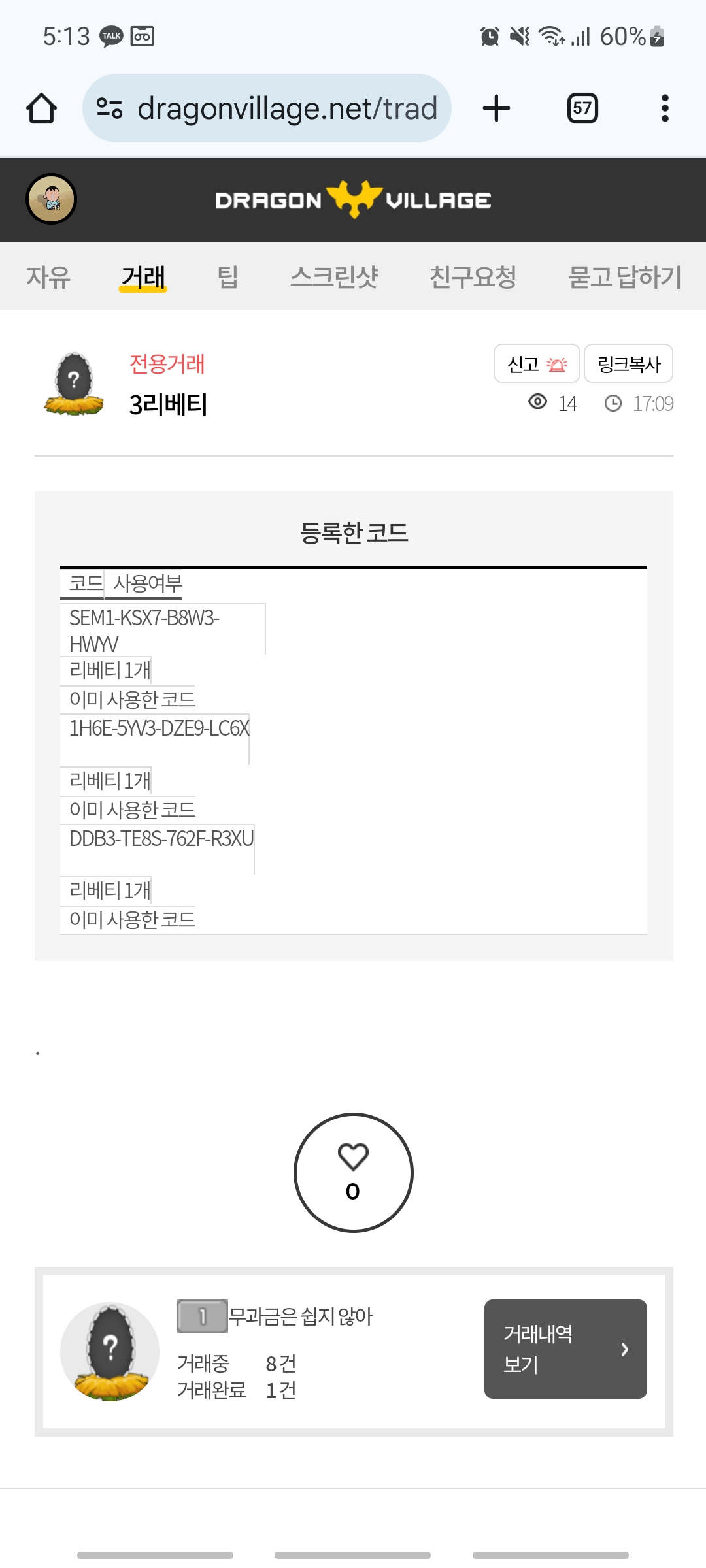Switch to the 거래 tab

pyautogui.click(x=143, y=277)
